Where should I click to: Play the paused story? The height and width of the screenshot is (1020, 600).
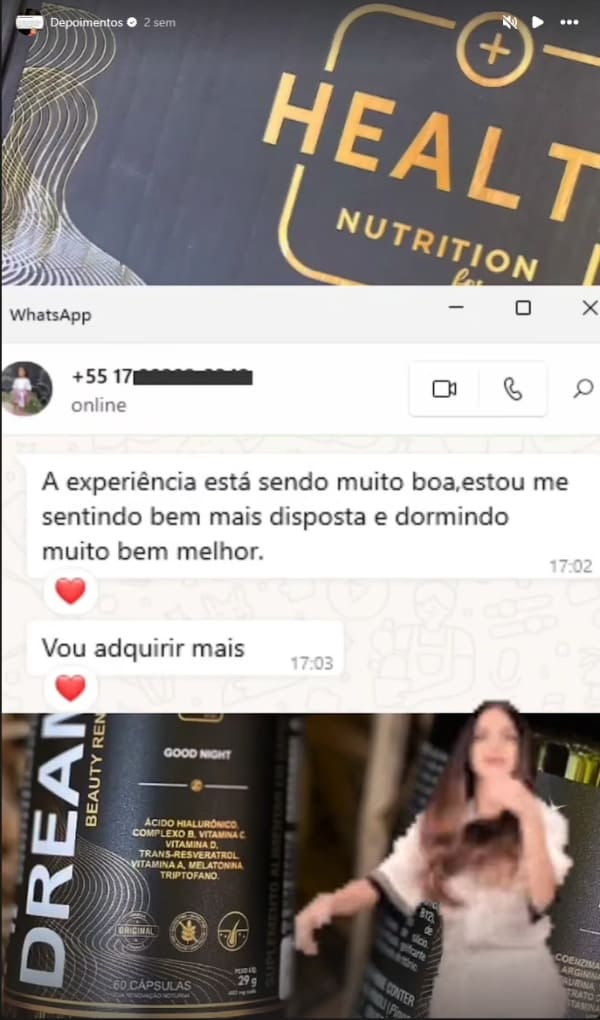(x=538, y=21)
